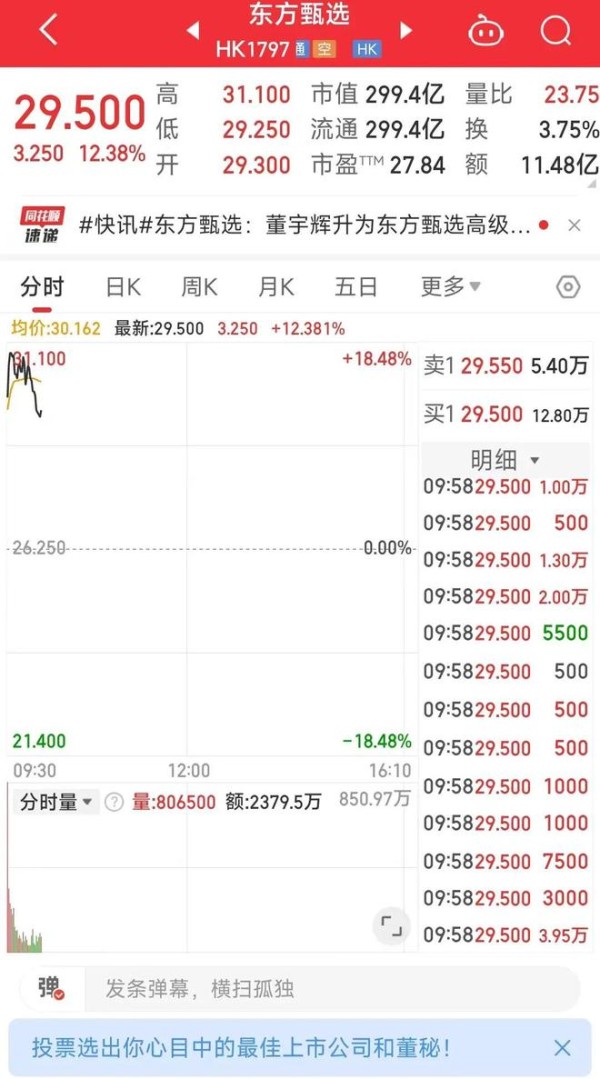Select the 分时 chart tab
Screen dimensions: 600x1079
pos(41,286)
